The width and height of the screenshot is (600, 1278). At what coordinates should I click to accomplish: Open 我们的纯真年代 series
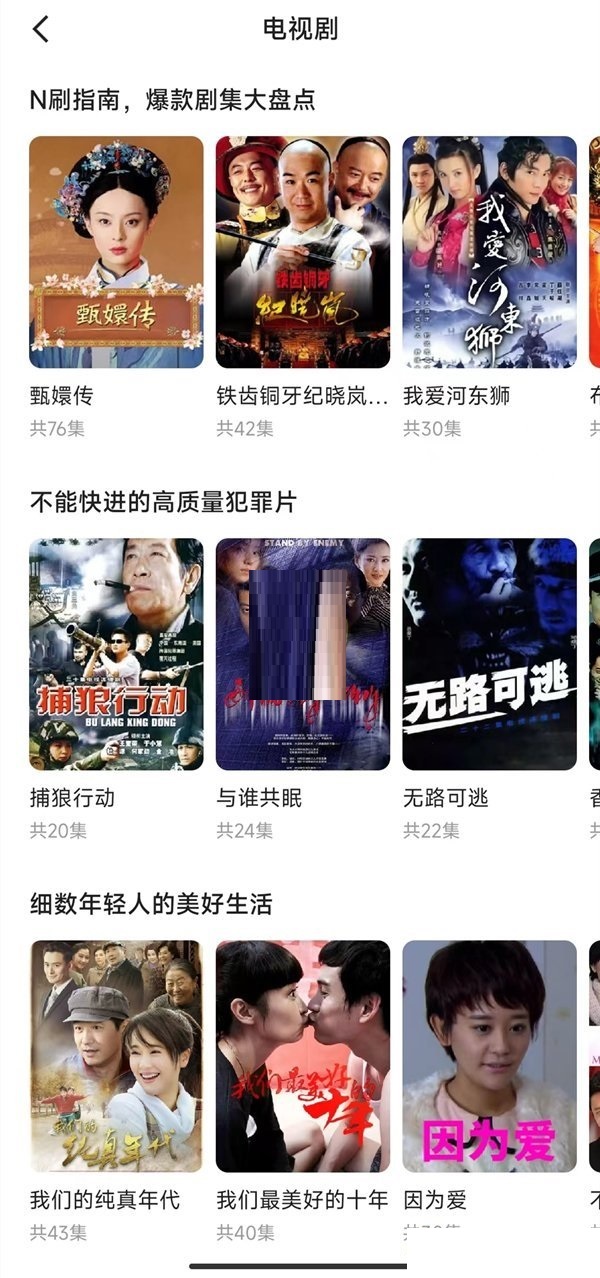tap(116, 1056)
